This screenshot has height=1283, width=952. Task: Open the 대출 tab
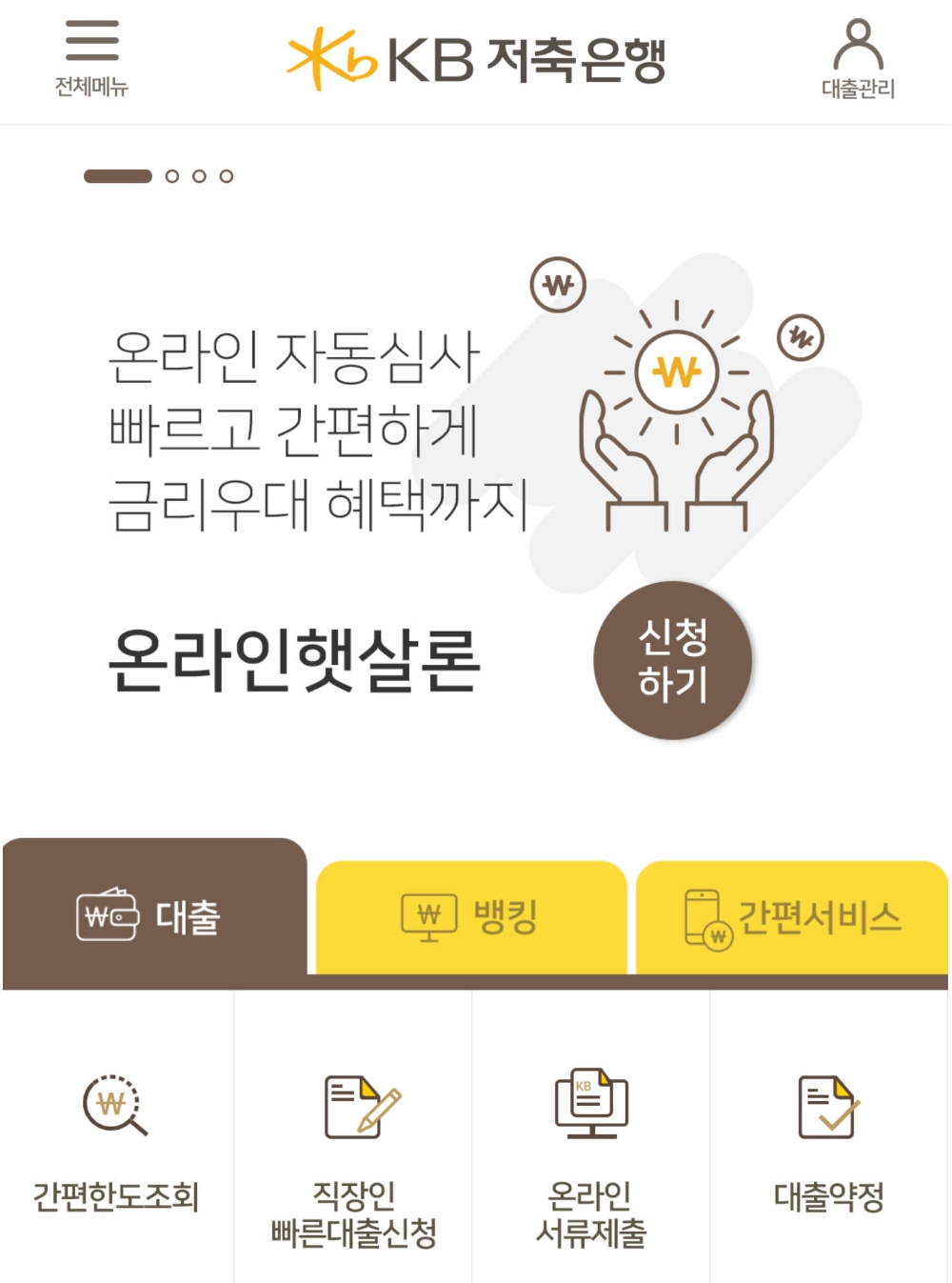pos(155,916)
